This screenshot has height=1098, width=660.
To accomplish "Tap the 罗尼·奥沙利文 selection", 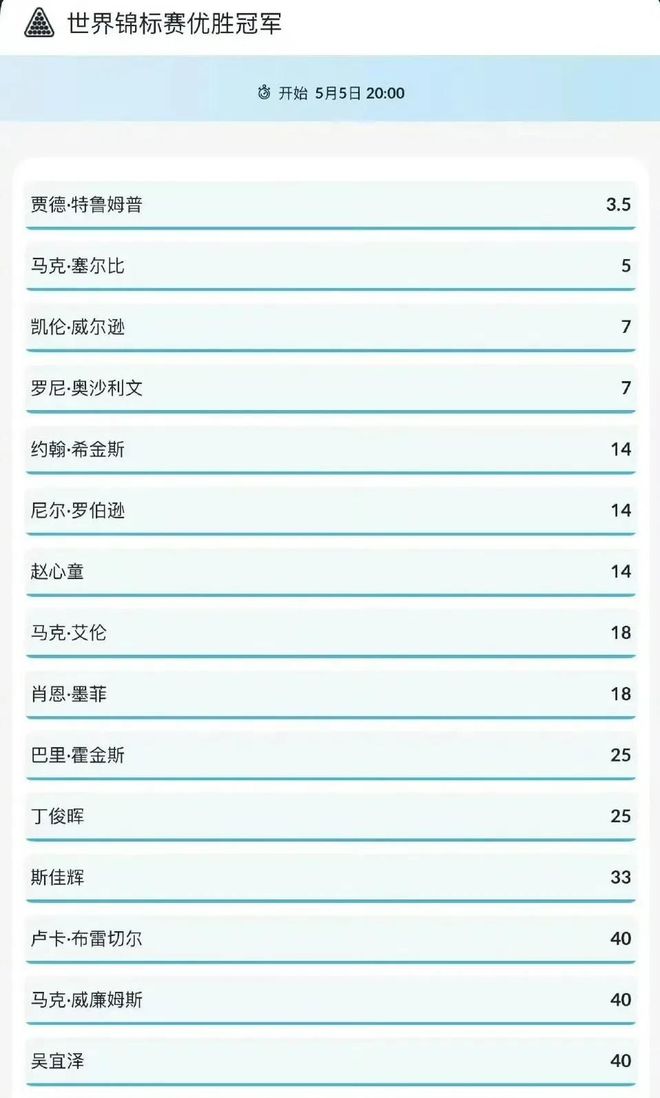I will tap(330, 389).
